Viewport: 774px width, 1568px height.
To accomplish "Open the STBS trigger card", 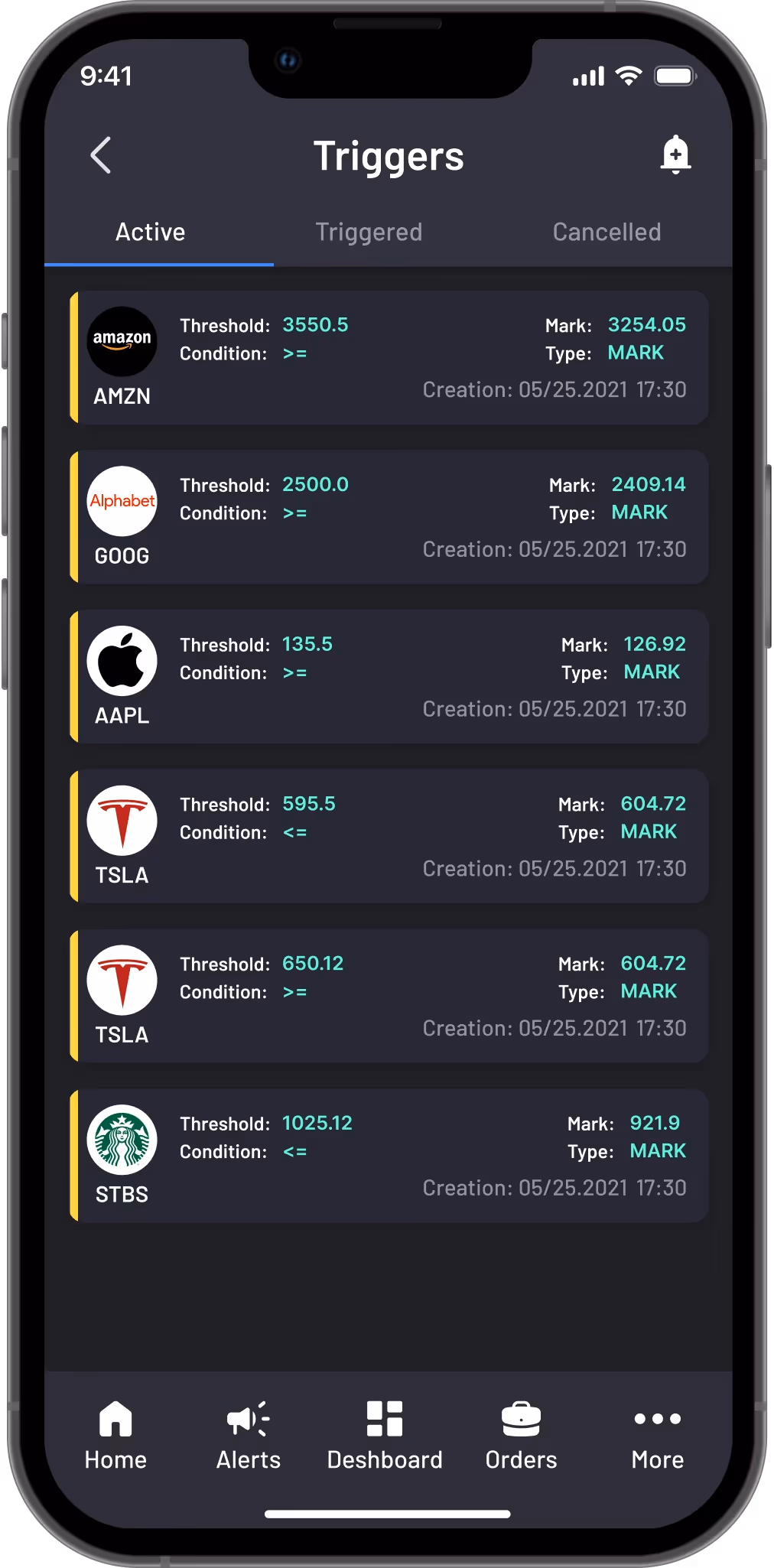I will click(x=389, y=1156).
